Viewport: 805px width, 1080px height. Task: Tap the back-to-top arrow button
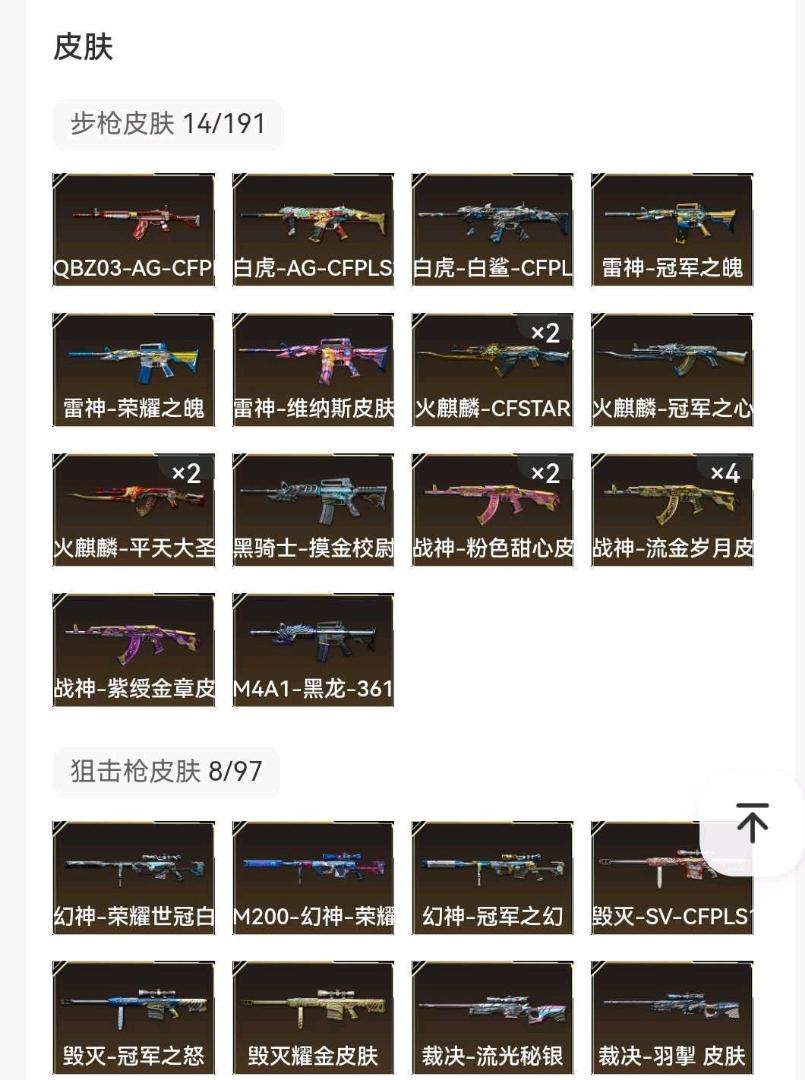[x=752, y=823]
